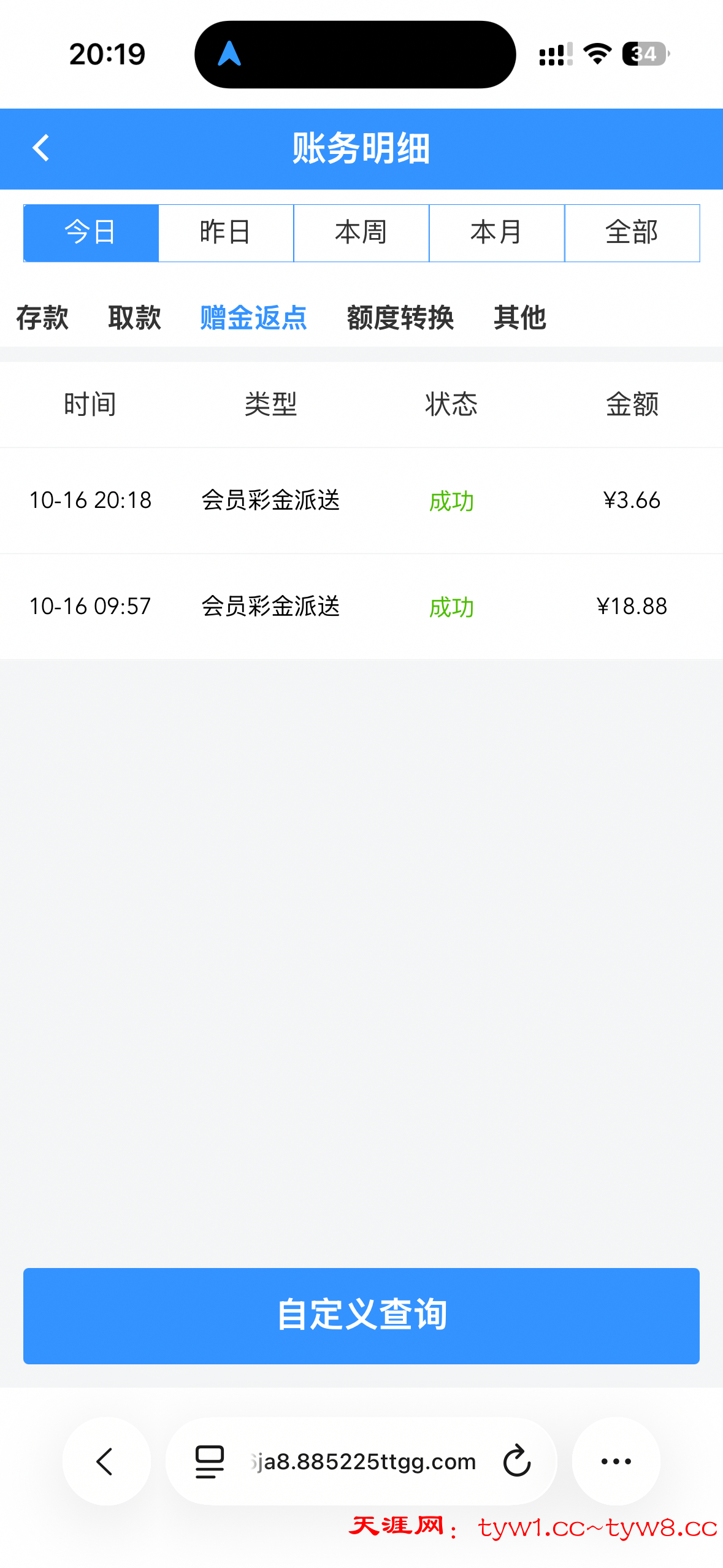
Task: Open the 取款 category tab
Action: click(x=134, y=318)
